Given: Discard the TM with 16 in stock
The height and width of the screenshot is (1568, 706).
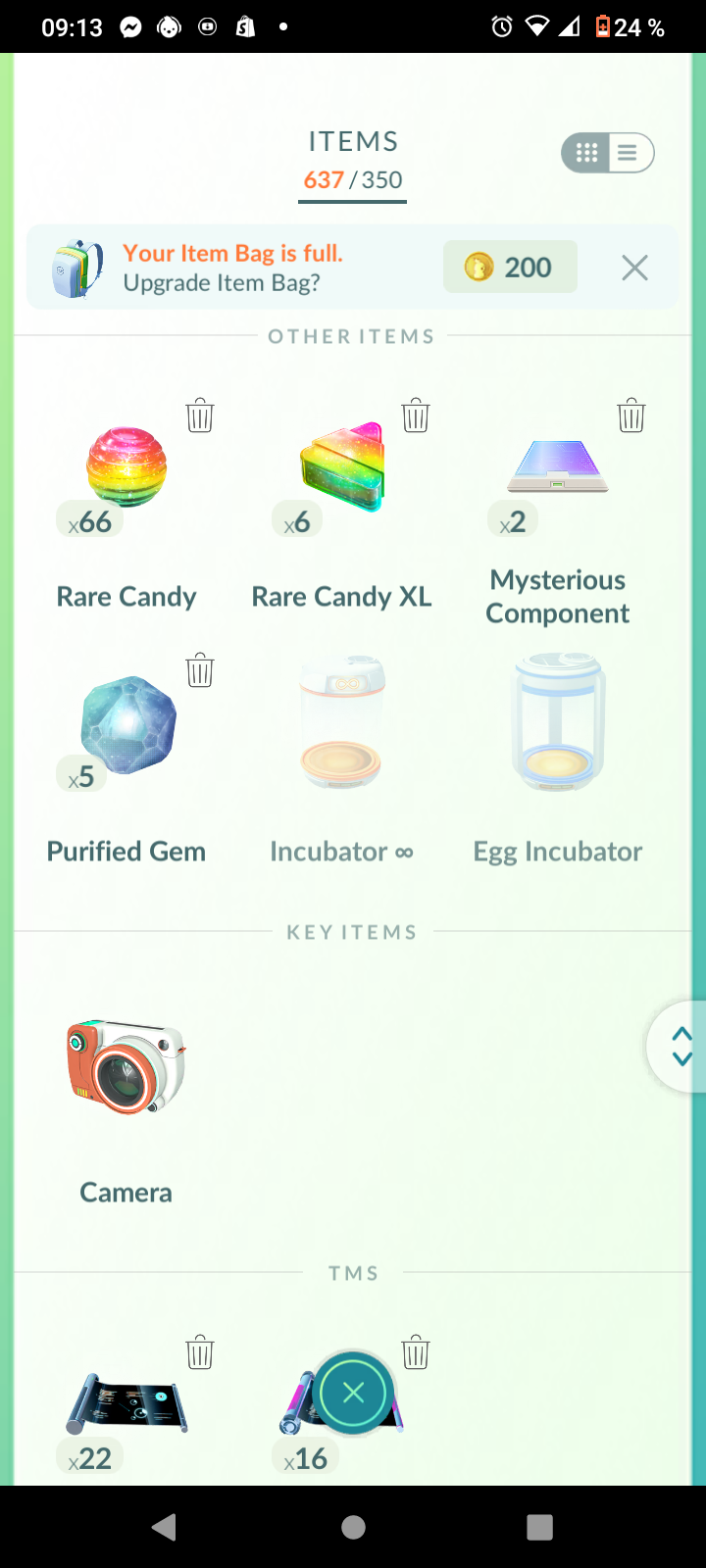Looking at the screenshot, I should [x=416, y=1352].
